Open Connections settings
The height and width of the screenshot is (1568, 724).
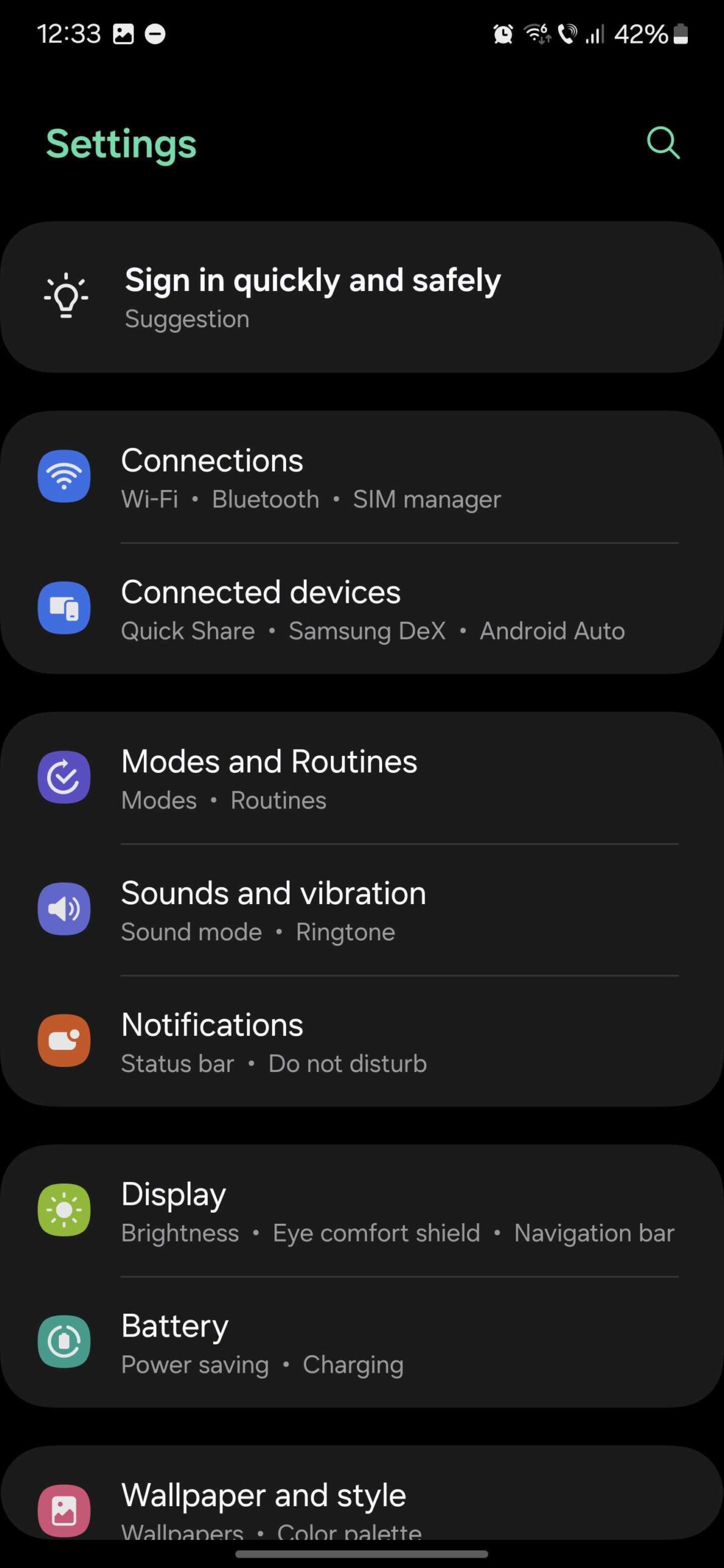[x=361, y=478]
